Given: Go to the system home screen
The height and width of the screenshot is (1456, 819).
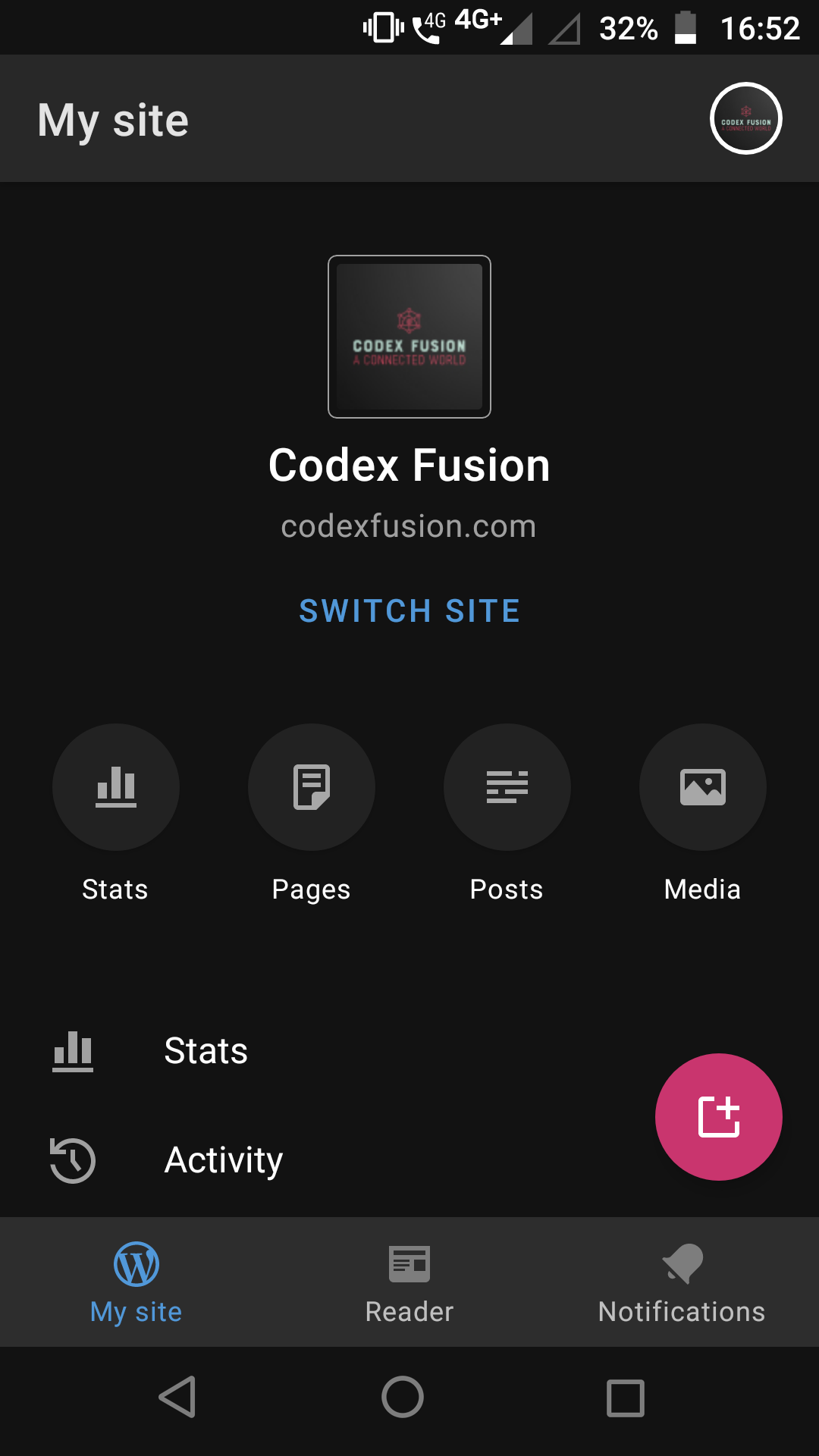Looking at the screenshot, I should [402, 1397].
